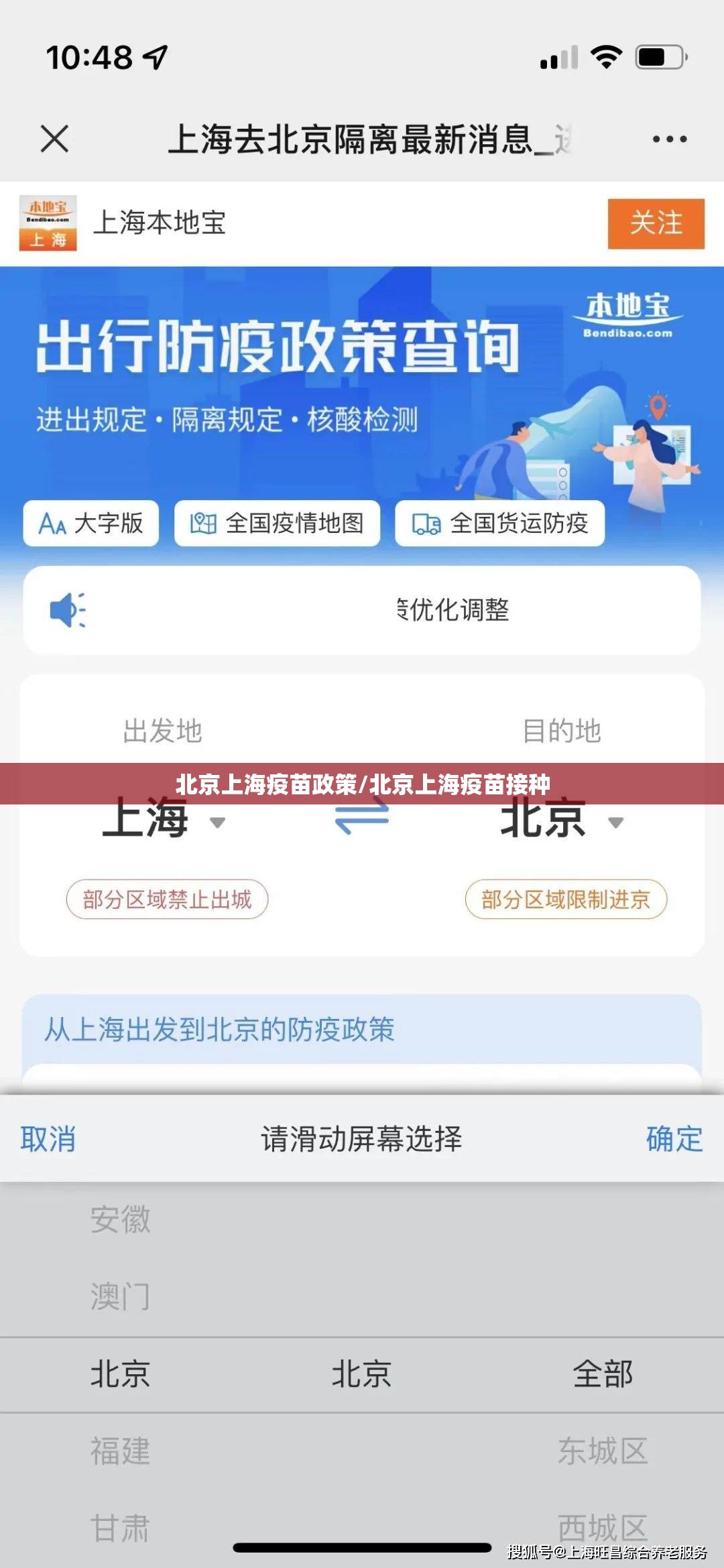
Task: Follow the 上海本地宝 account with 关注
Action: [655, 223]
